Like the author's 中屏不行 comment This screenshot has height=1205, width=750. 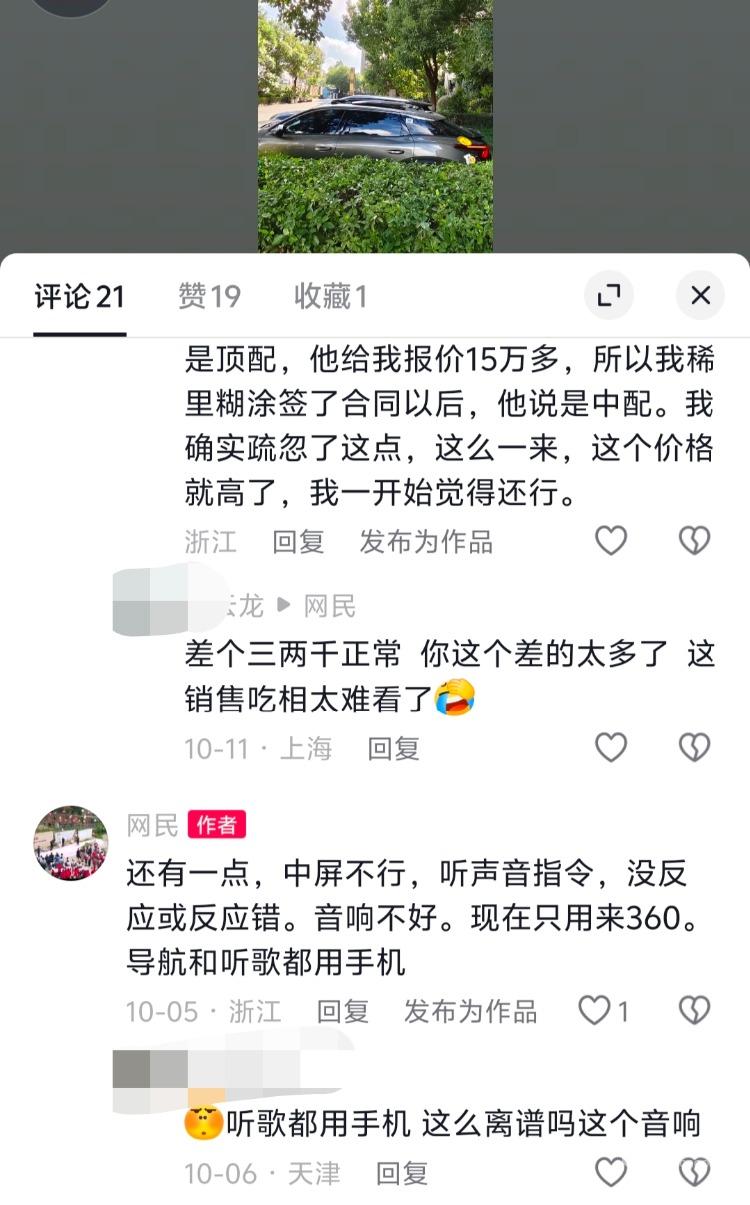(596, 1011)
